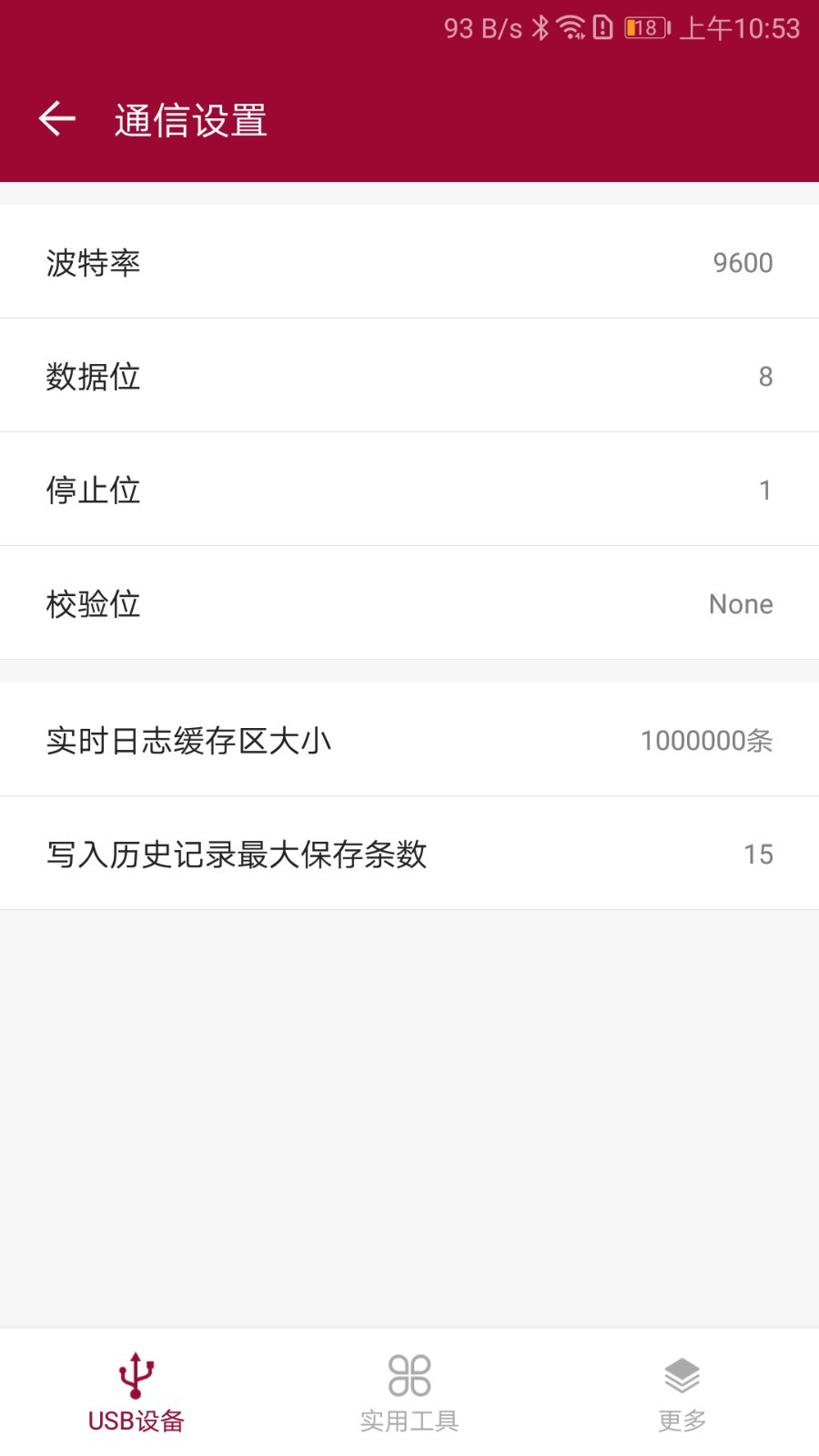Change the 数据位 value
819x1456 pixels.
point(409,376)
